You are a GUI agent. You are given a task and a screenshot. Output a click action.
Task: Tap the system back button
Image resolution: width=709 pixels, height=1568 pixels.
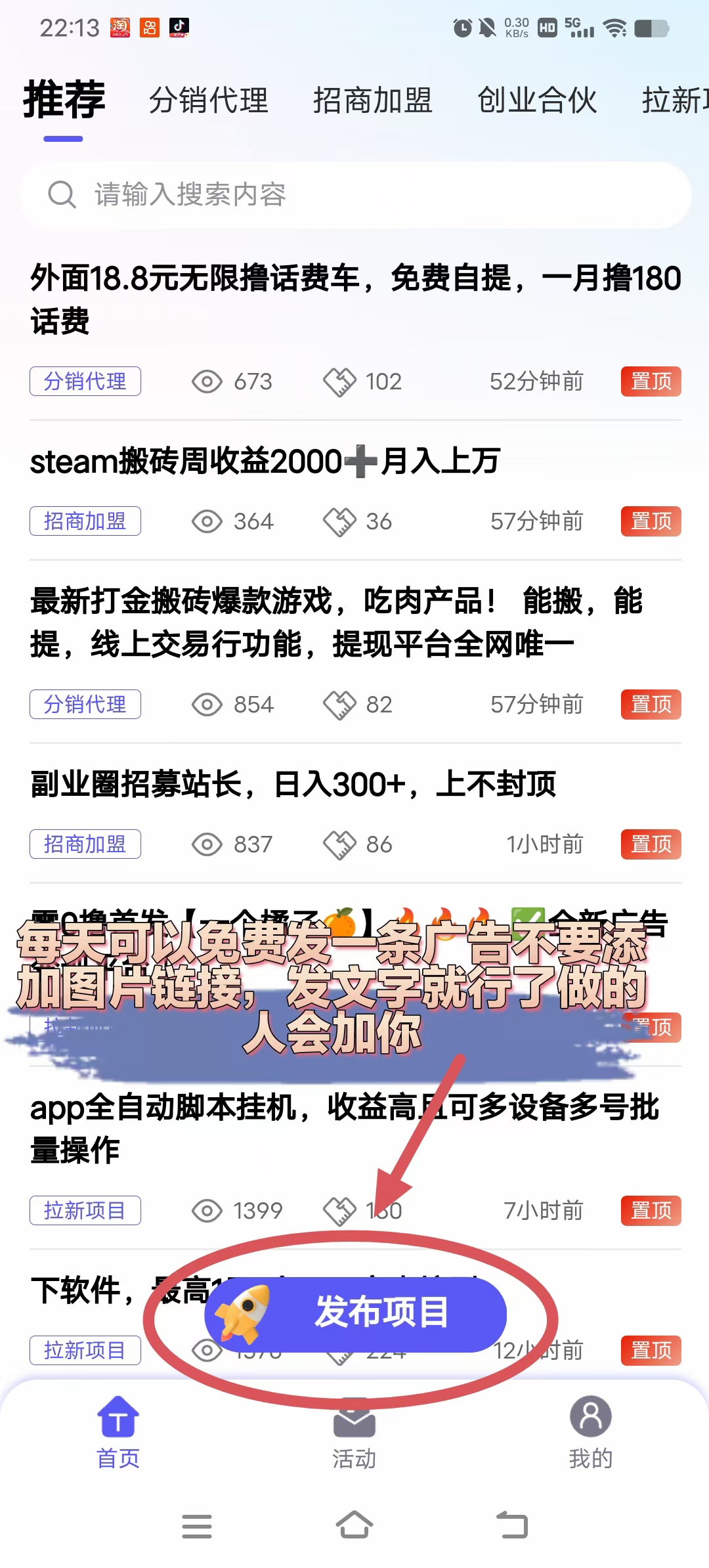click(x=512, y=1525)
